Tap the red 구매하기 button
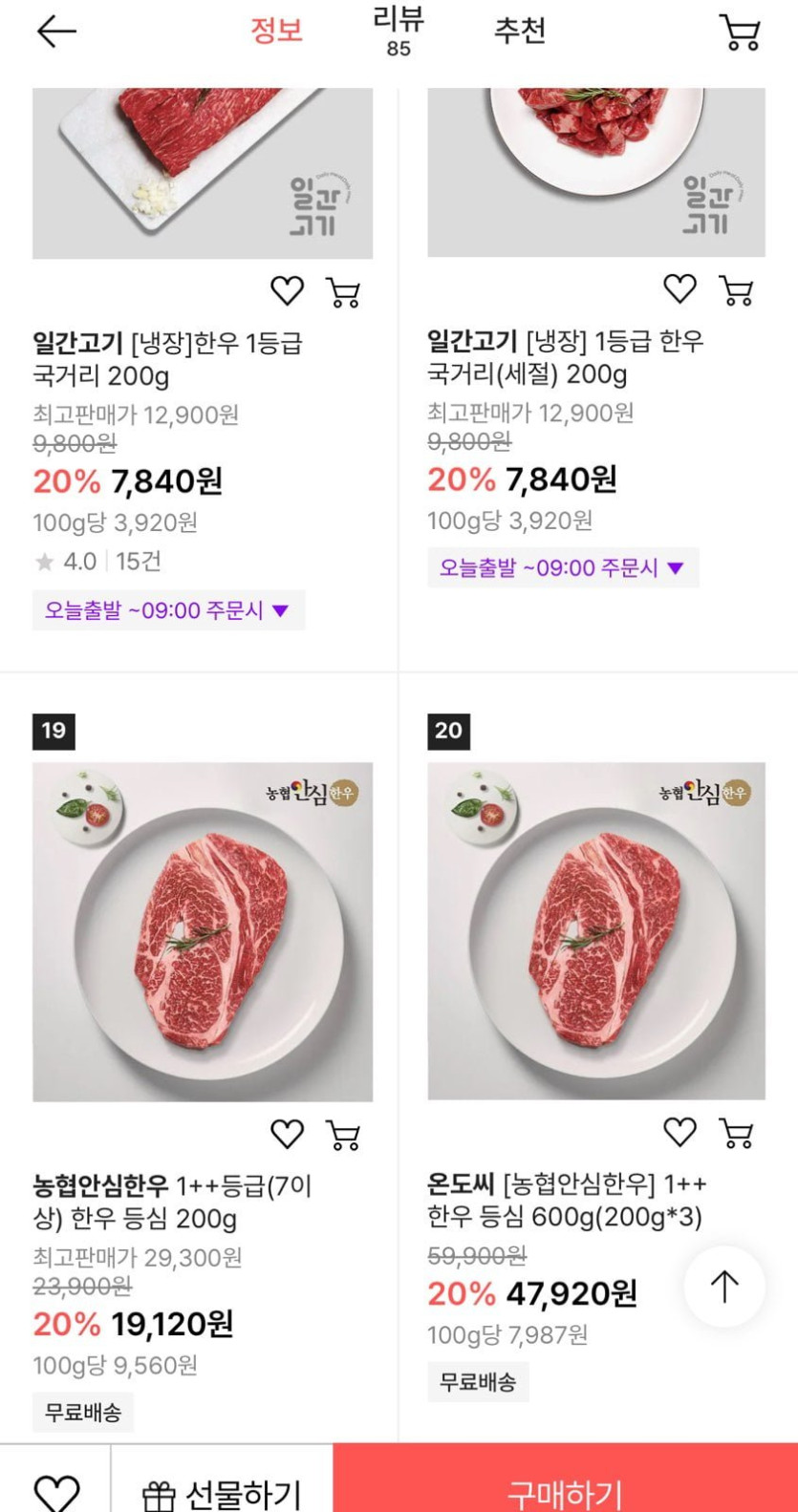 click(x=565, y=1492)
